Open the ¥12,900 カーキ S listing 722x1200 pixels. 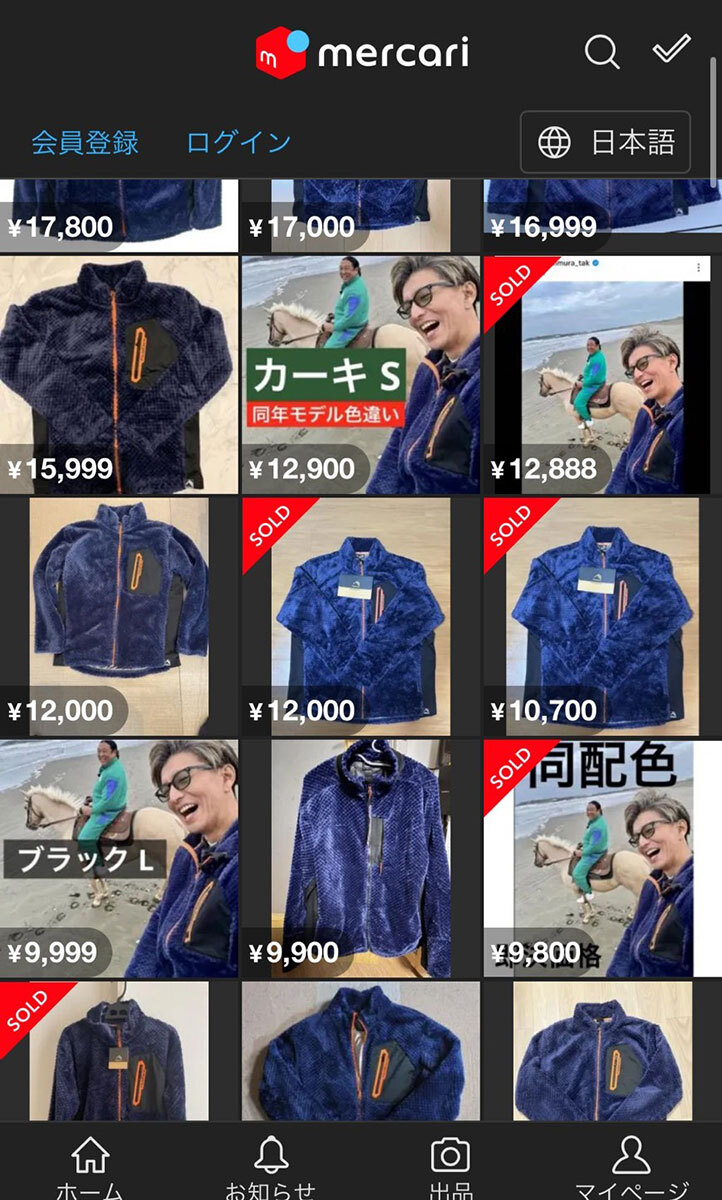(x=360, y=374)
